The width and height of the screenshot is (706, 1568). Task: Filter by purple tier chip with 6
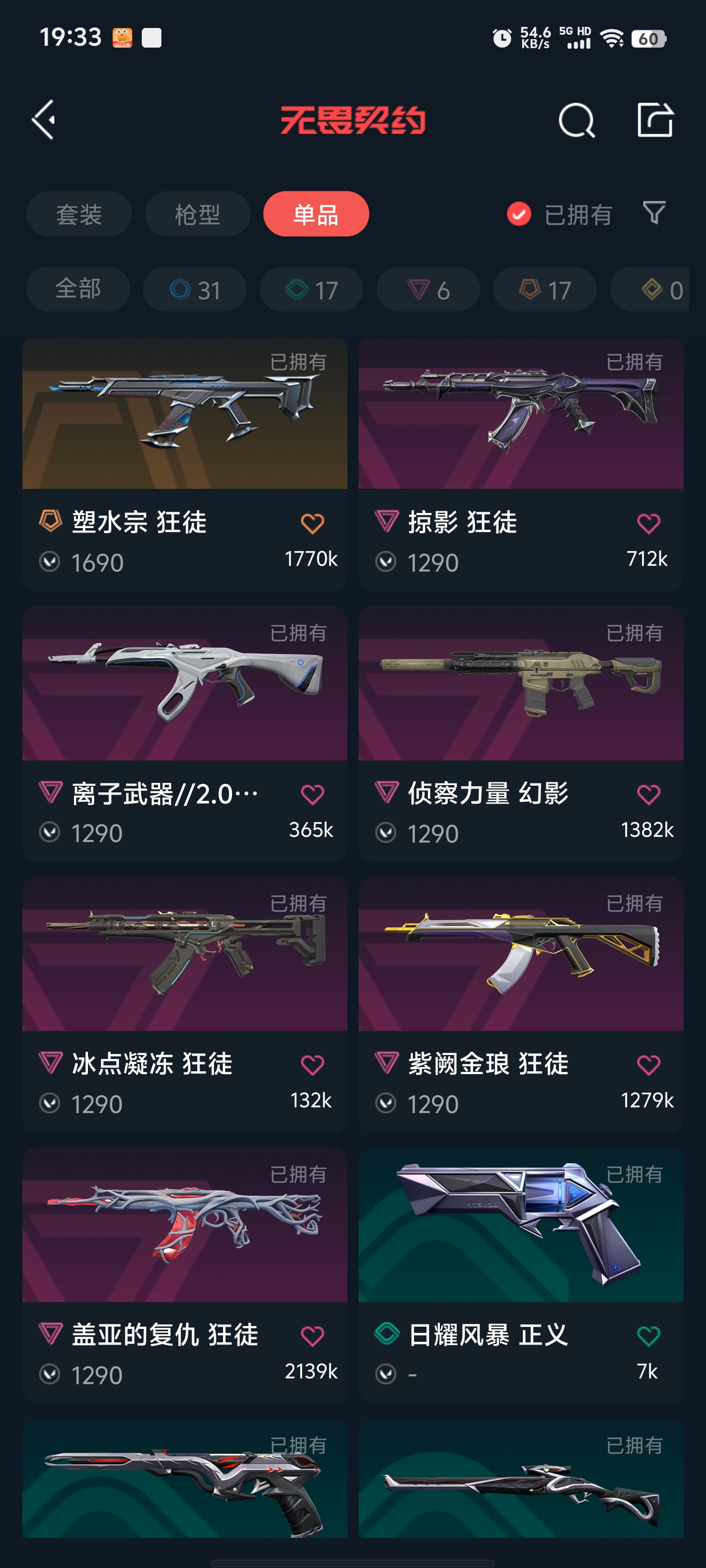(428, 290)
